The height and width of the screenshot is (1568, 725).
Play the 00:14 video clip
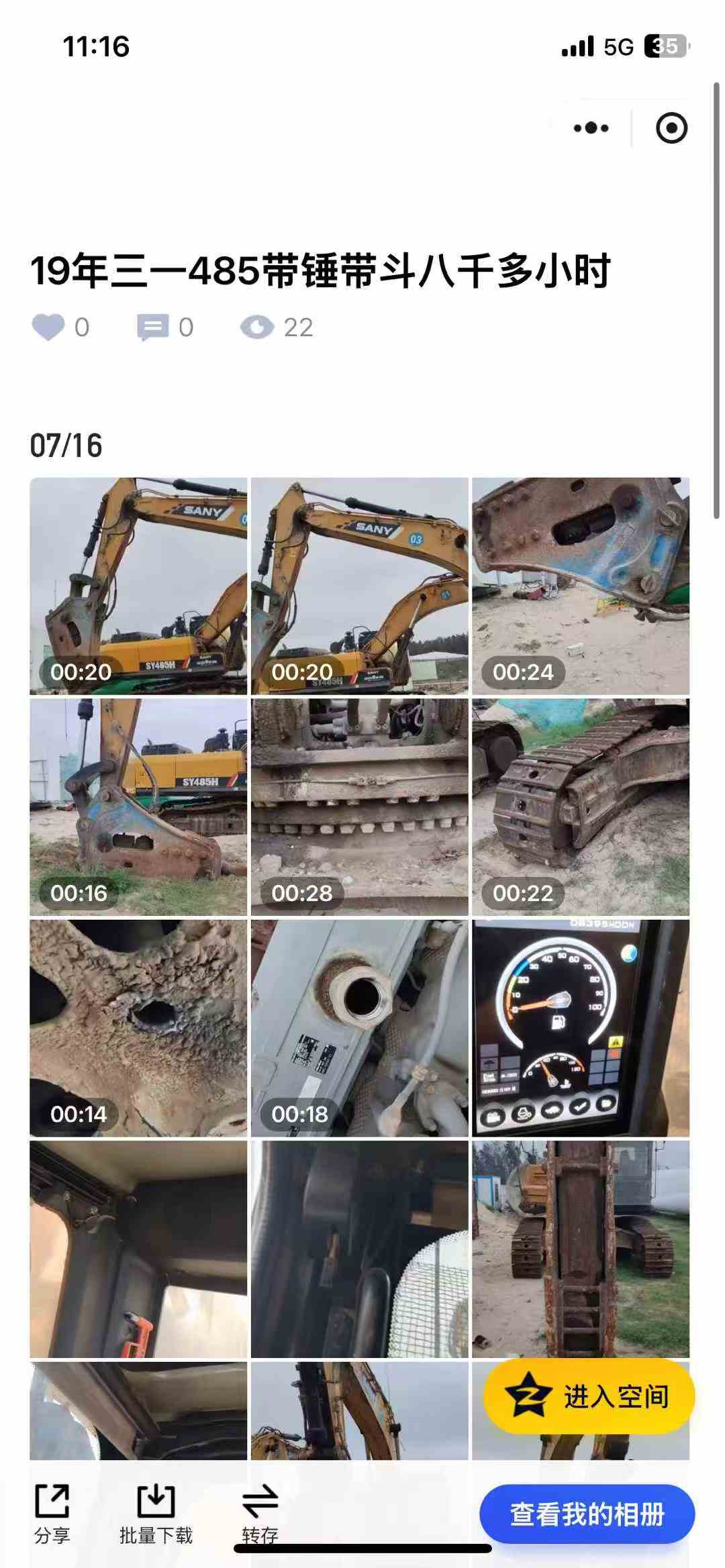[x=138, y=1028]
